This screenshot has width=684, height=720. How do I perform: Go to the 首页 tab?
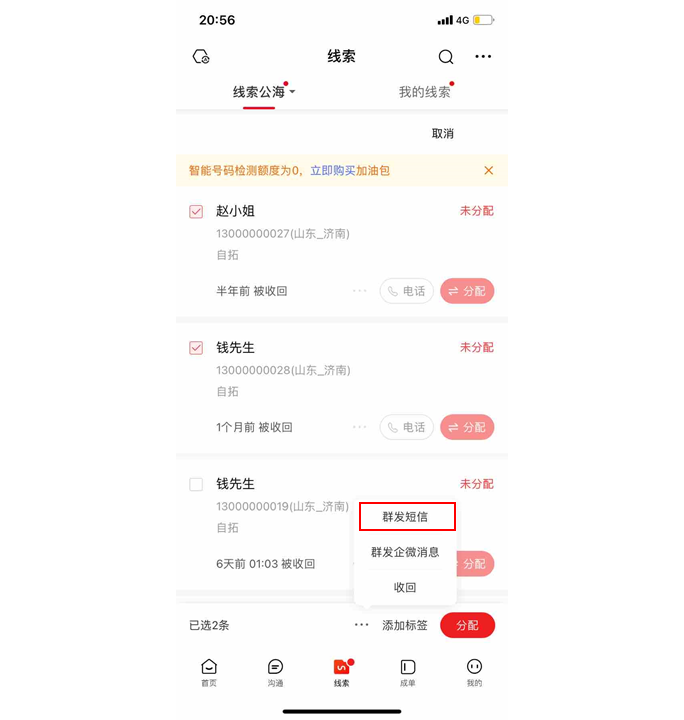[209, 673]
